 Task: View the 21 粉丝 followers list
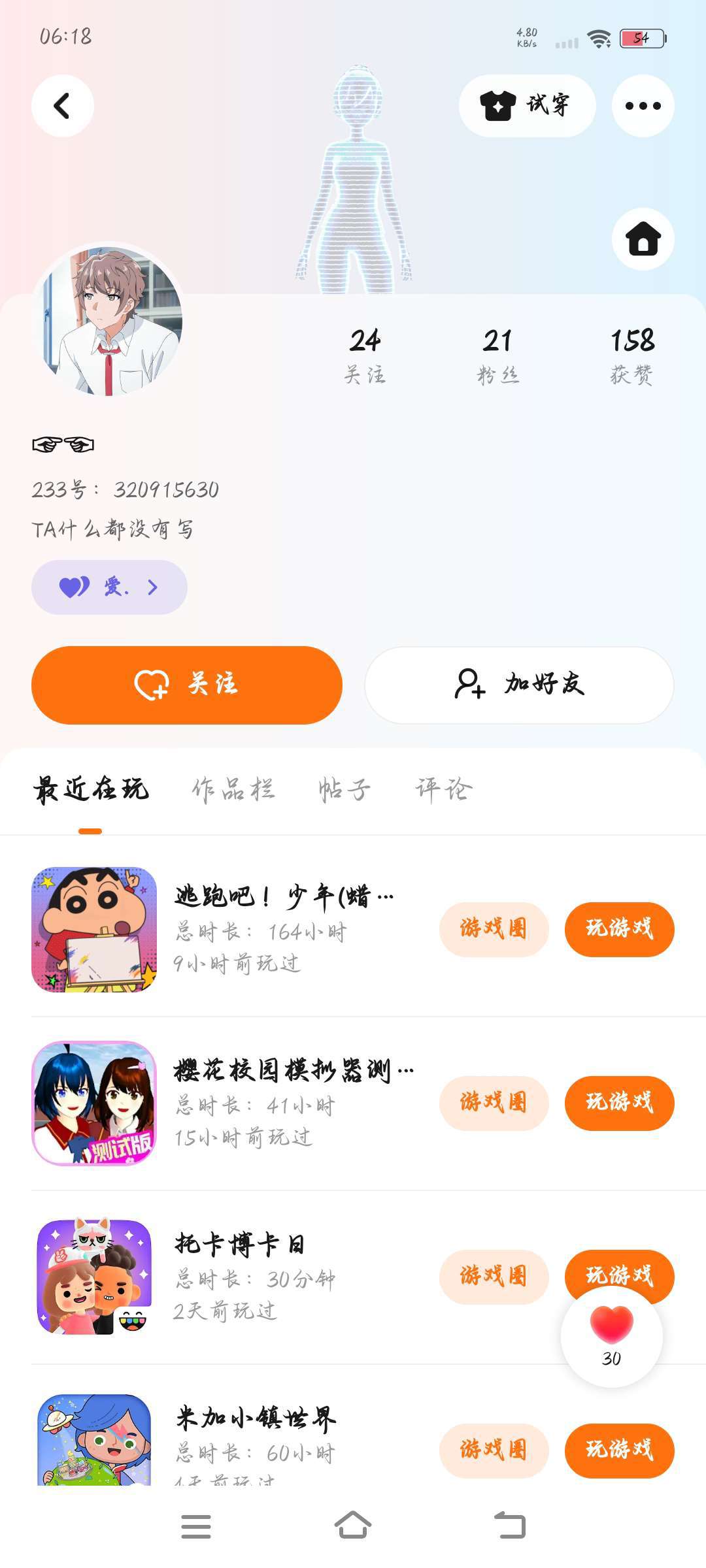pyautogui.click(x=498, y=355)
